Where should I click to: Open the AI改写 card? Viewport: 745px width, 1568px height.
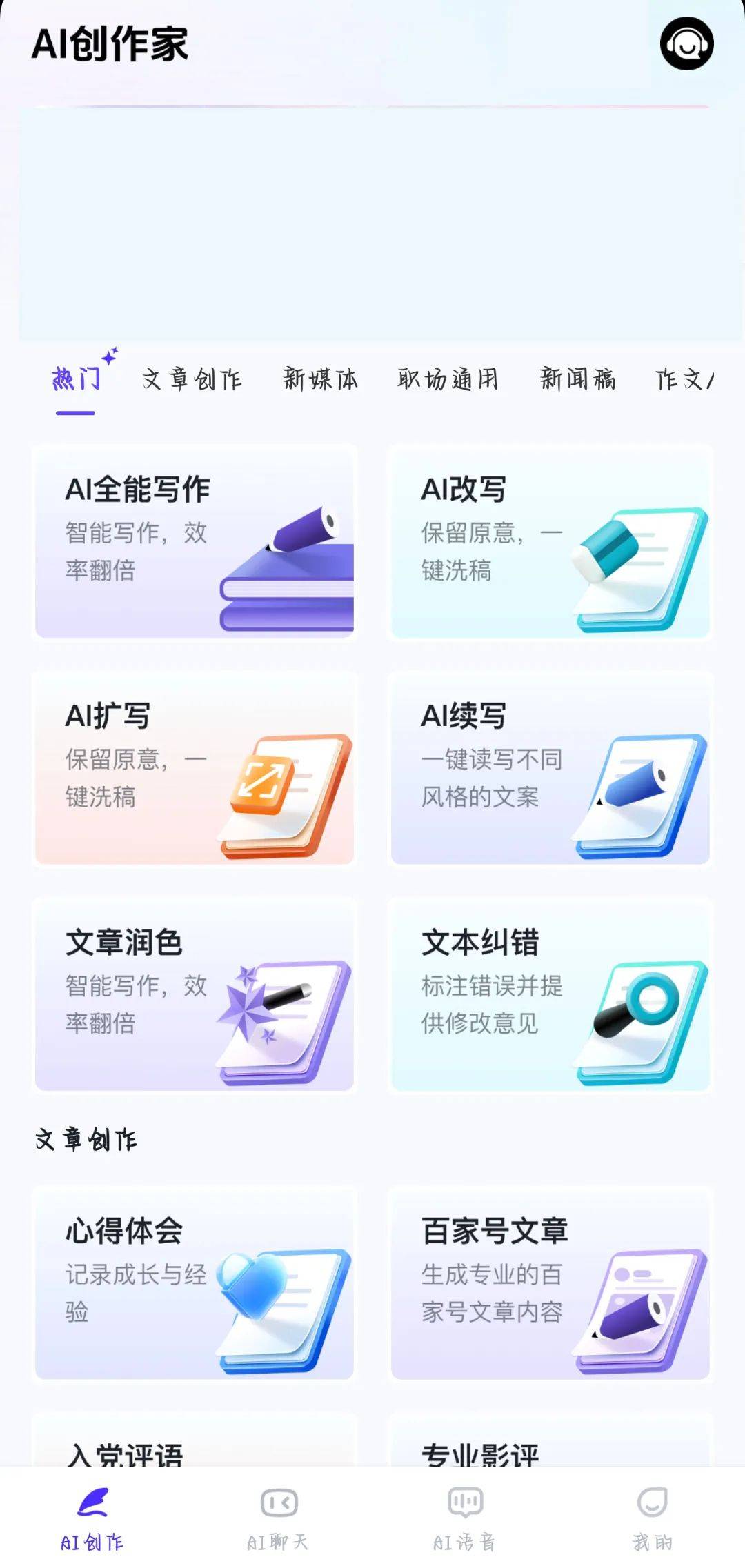pos(550,542)
